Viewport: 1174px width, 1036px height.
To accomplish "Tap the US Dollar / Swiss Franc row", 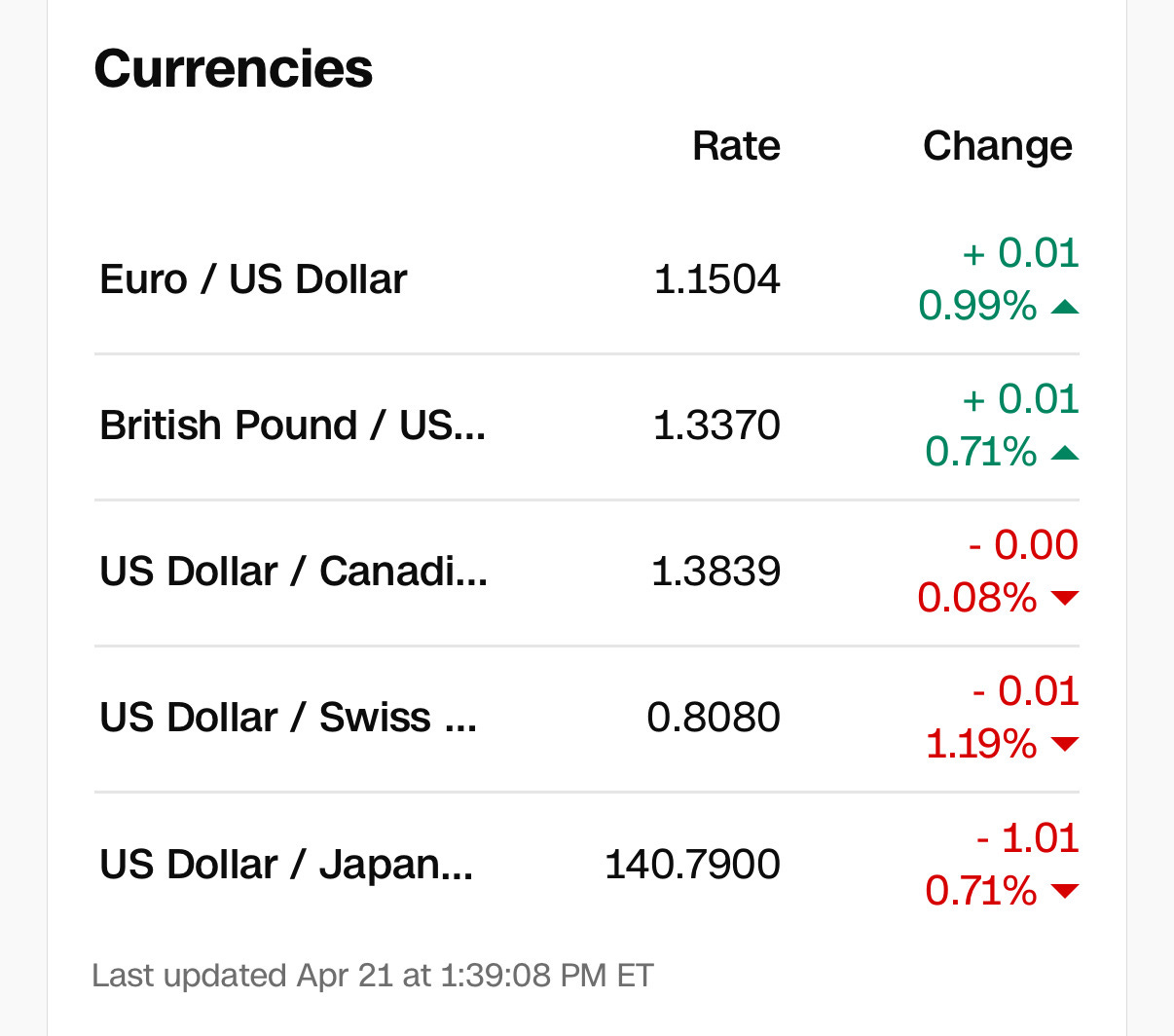I will pyautogui.click(x=288, y=718).
